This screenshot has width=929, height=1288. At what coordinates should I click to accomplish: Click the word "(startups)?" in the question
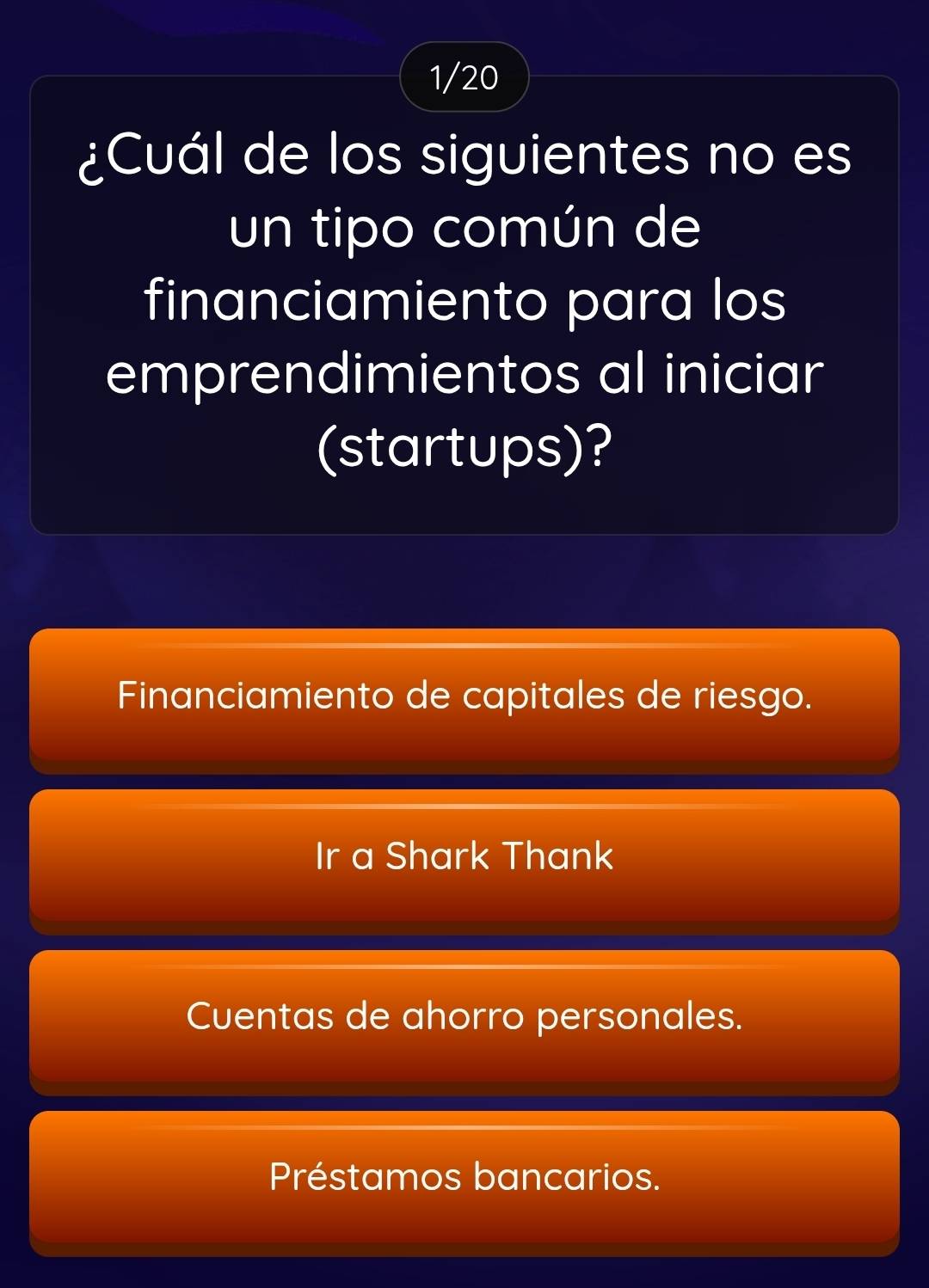[464, 445]
